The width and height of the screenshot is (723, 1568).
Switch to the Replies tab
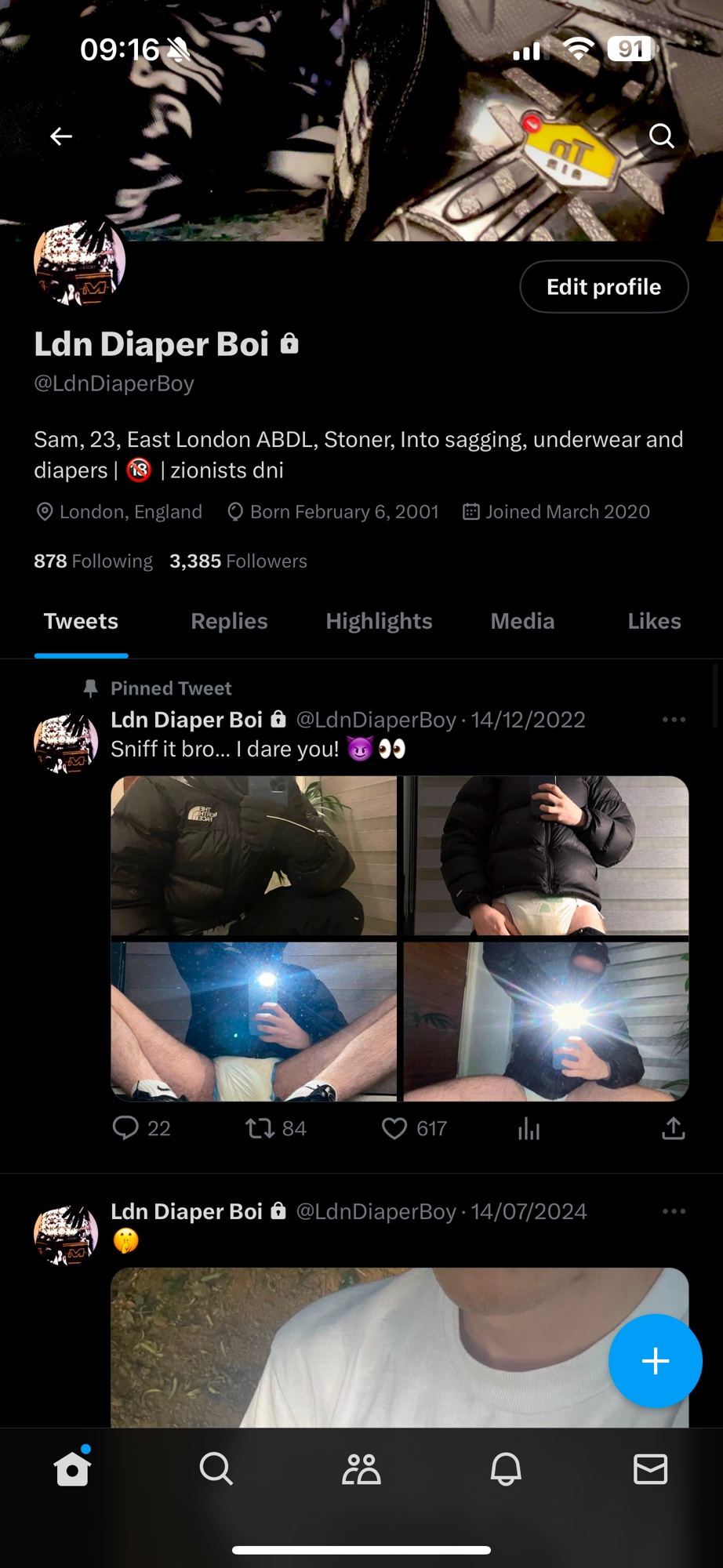(x=229, y=622)
